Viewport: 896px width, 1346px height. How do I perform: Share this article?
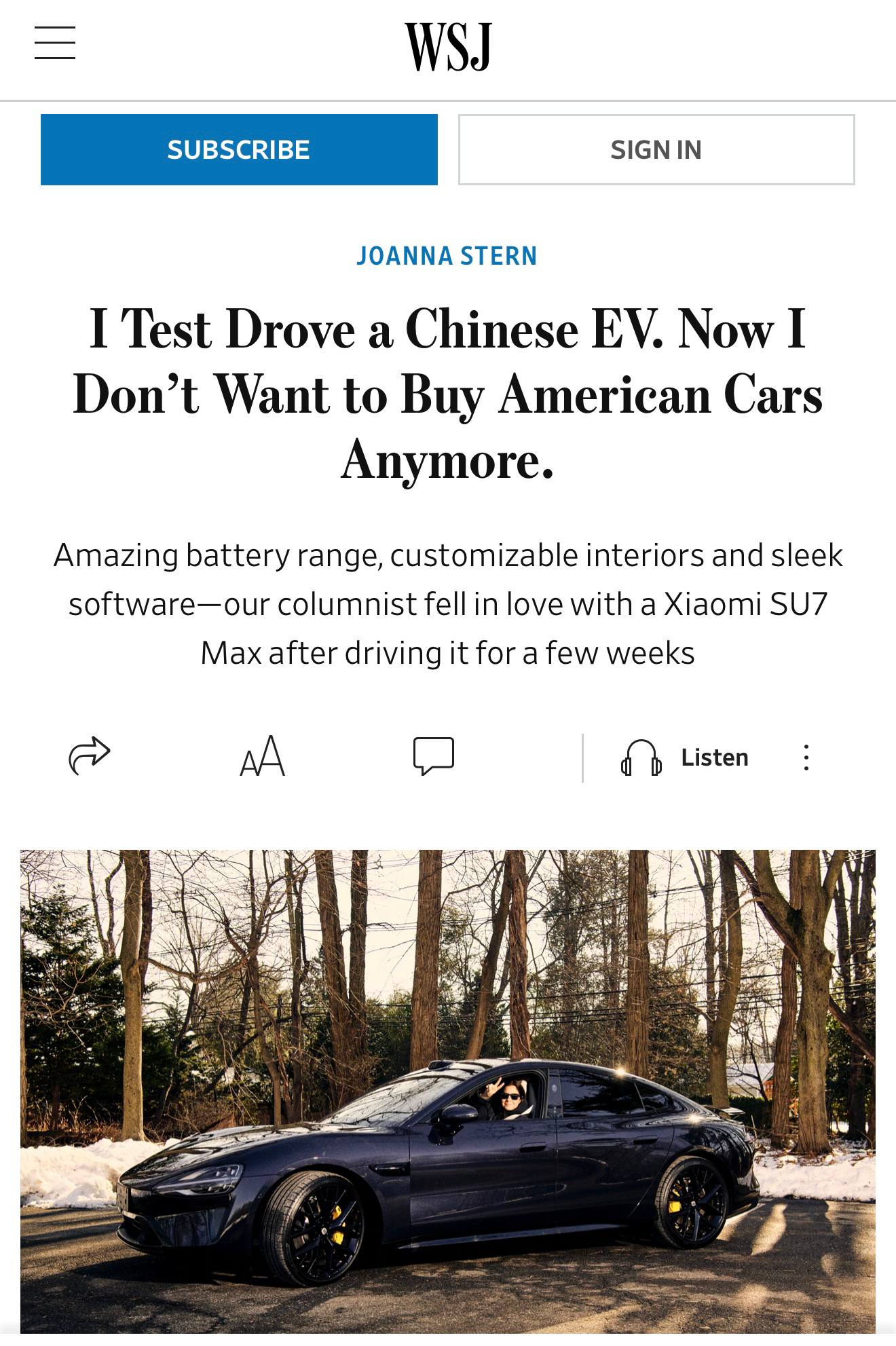click(90, 755)
